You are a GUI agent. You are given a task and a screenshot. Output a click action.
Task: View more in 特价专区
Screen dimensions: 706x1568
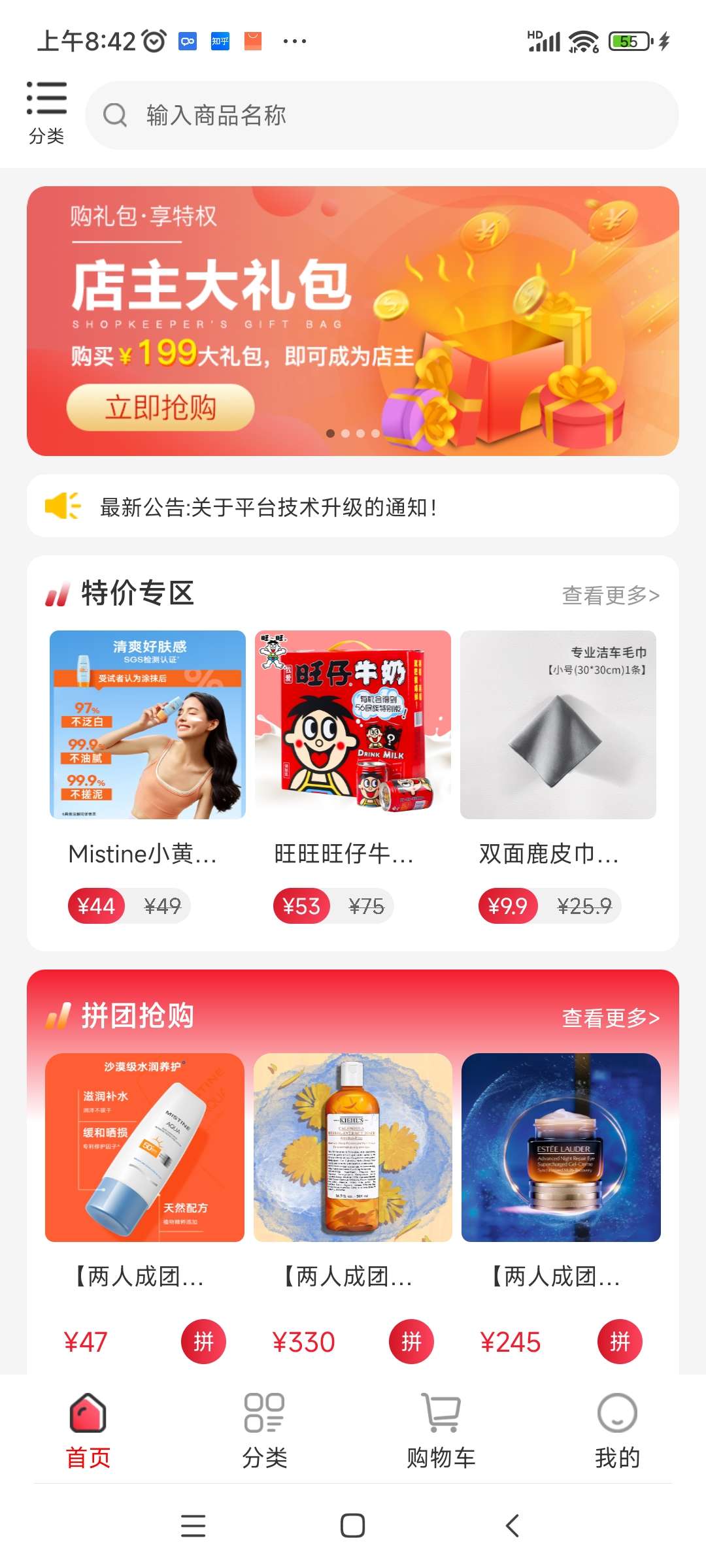coord(611,595)
